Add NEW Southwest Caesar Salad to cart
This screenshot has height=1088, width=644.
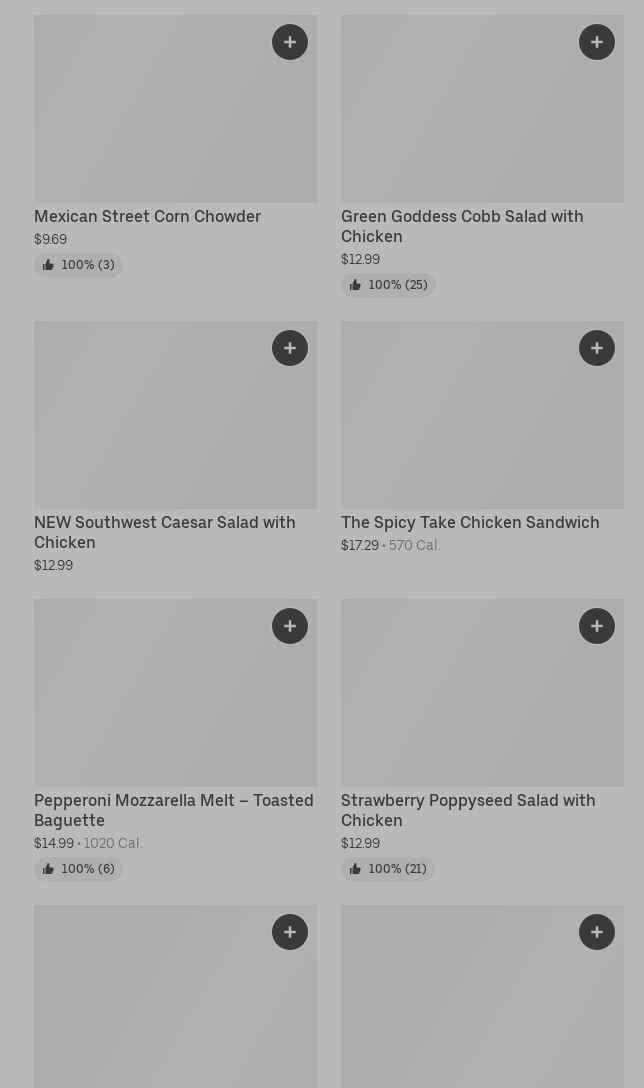(290, 348)
